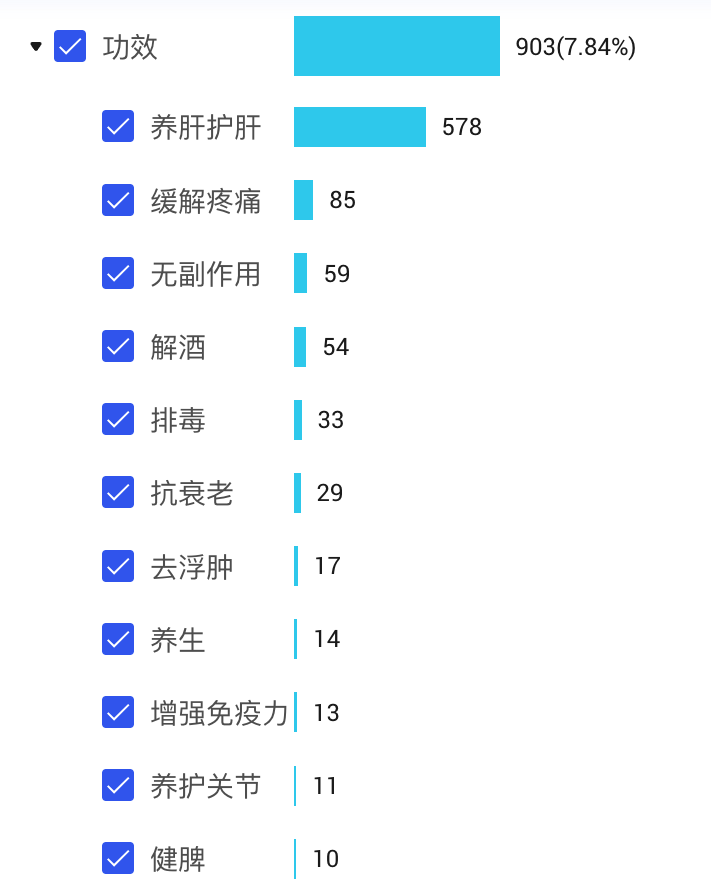Image resolution: width=712 pixels, height=888 pixels.
Task: Uncheck the 排毒 checkbox
Action: pos(118,419)
